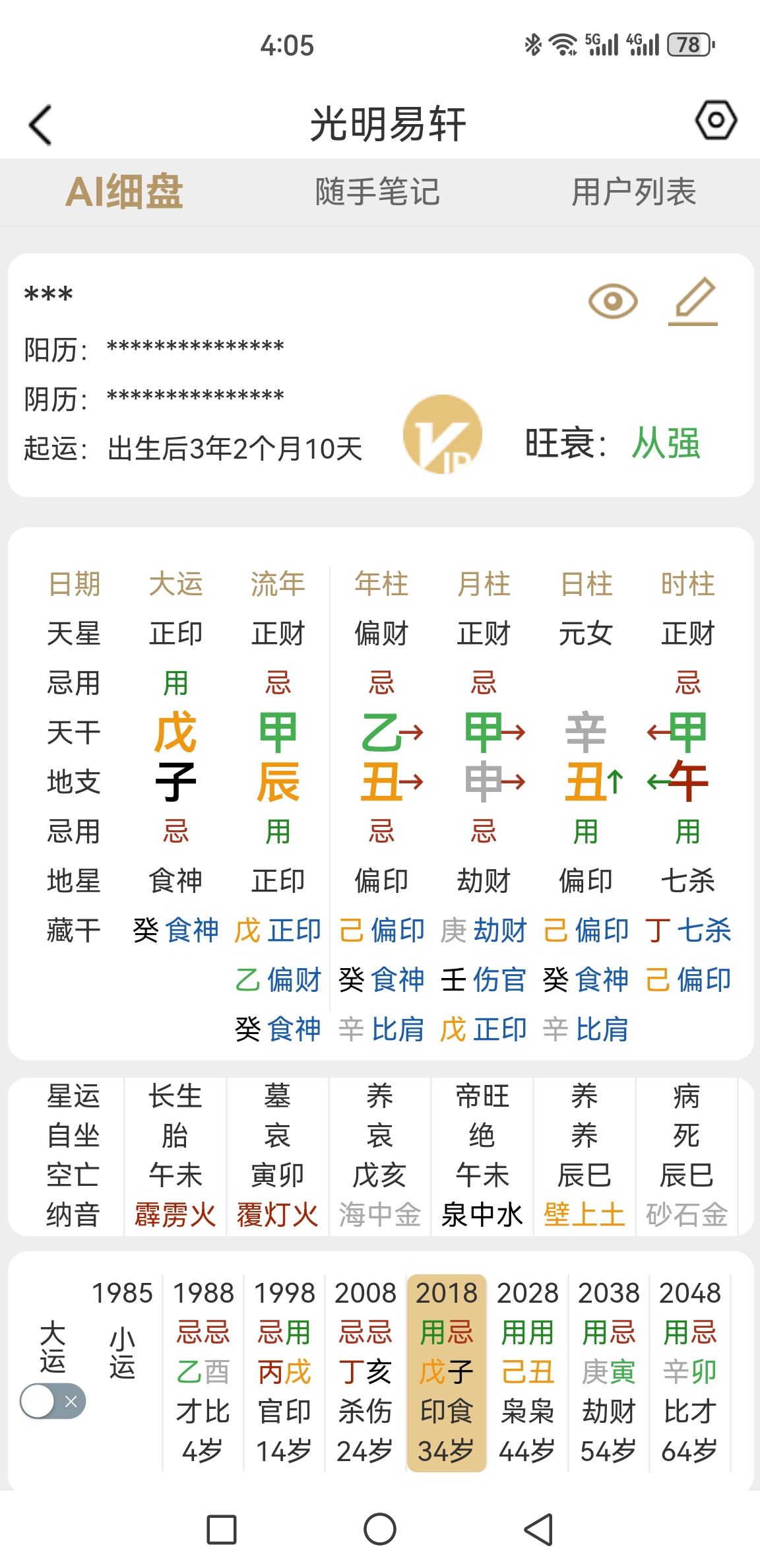Select the 2018 戊子 luck period
This screenshot has height=1568, width=760.
pyautogui.click(x=447, y=1373)
